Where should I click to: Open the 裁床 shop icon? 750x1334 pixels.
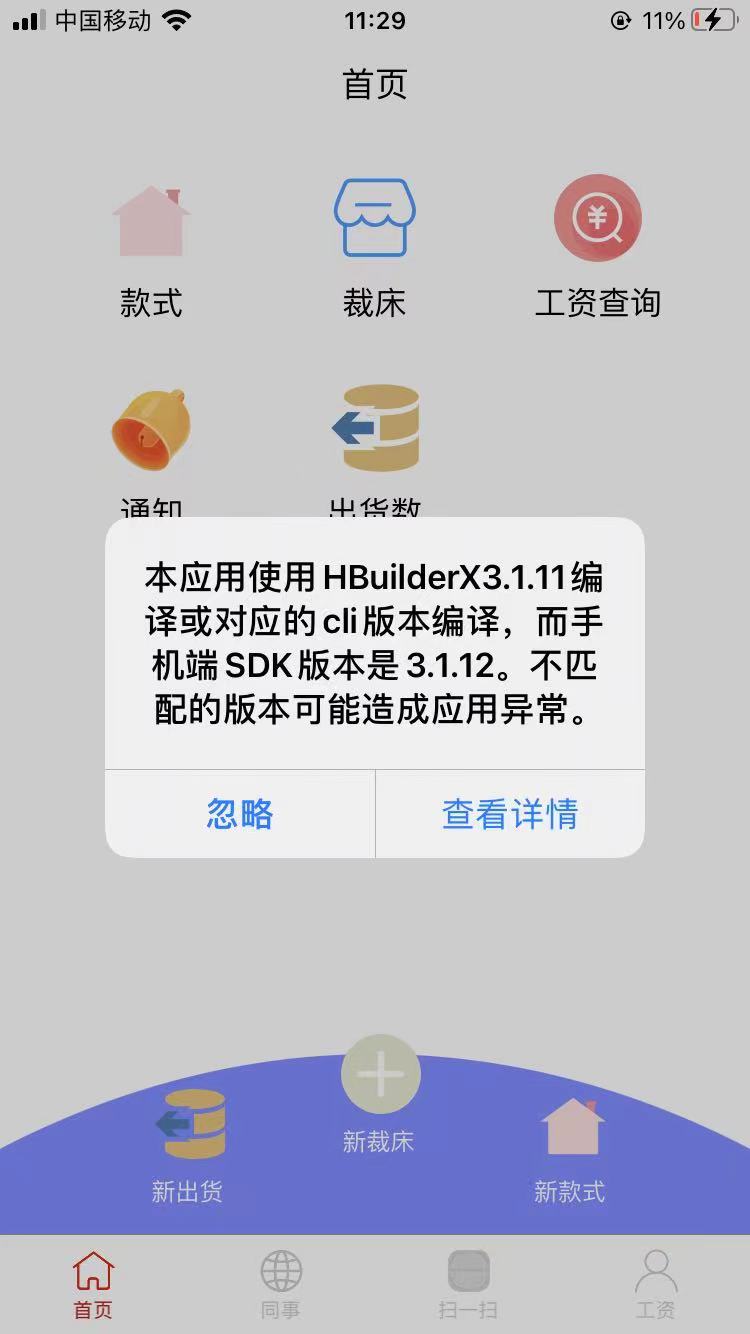pos(374,220)
